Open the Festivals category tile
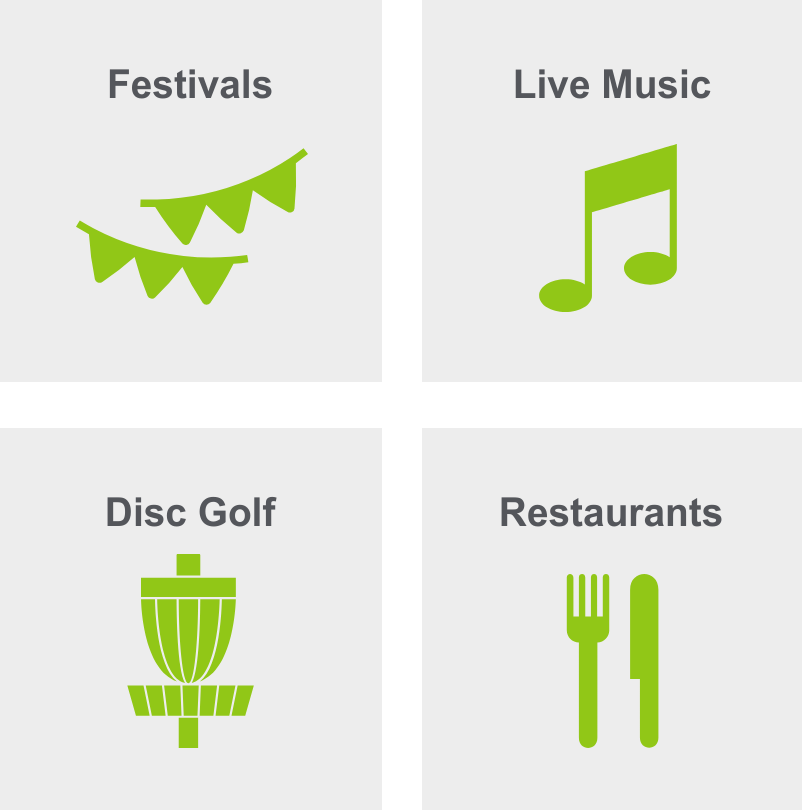Image resolution: width=802 pixels, height=810 pixels. point(190,190)
